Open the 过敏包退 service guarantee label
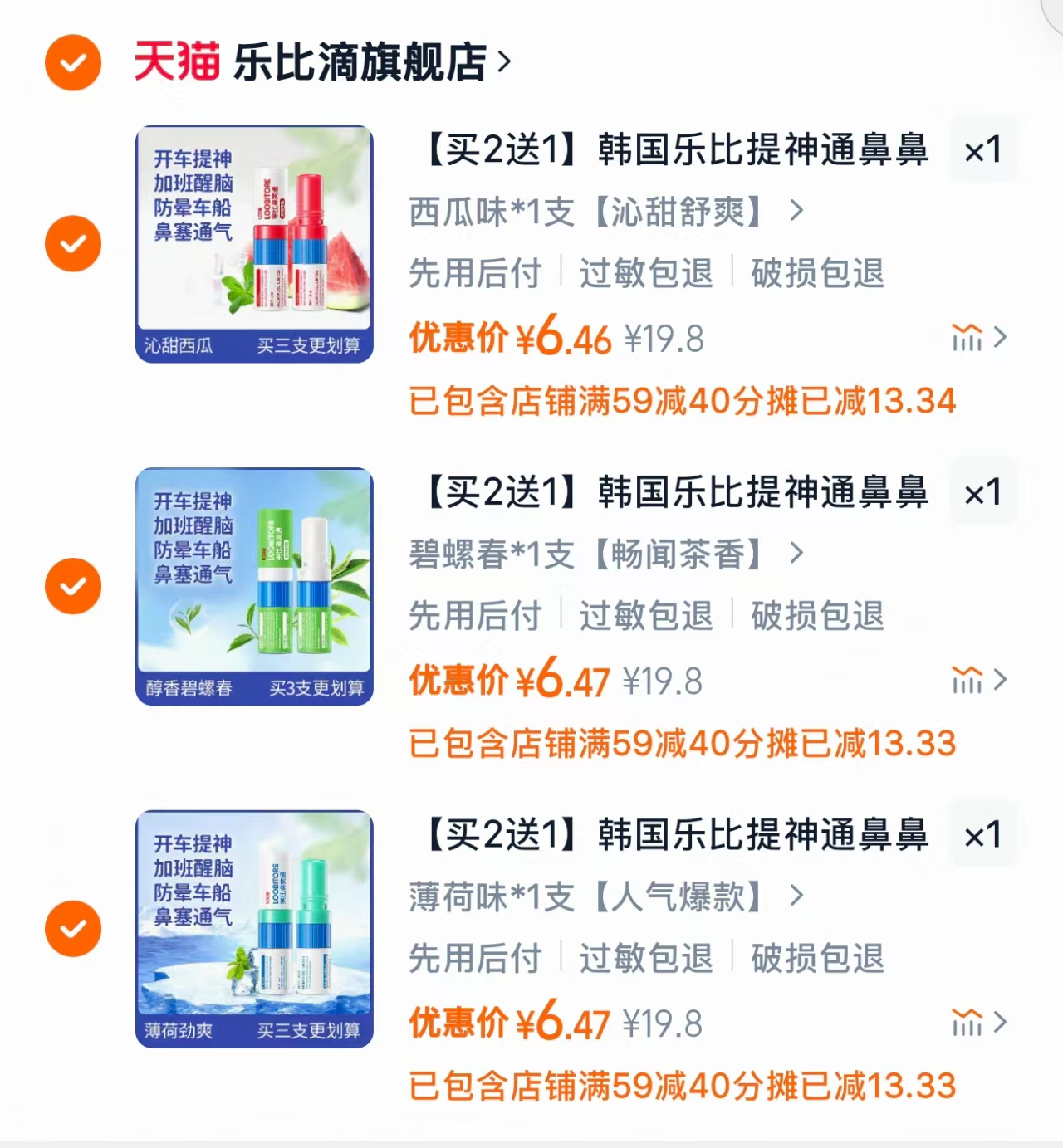This screenshot has height=1148, width=1063. point(647,274)
